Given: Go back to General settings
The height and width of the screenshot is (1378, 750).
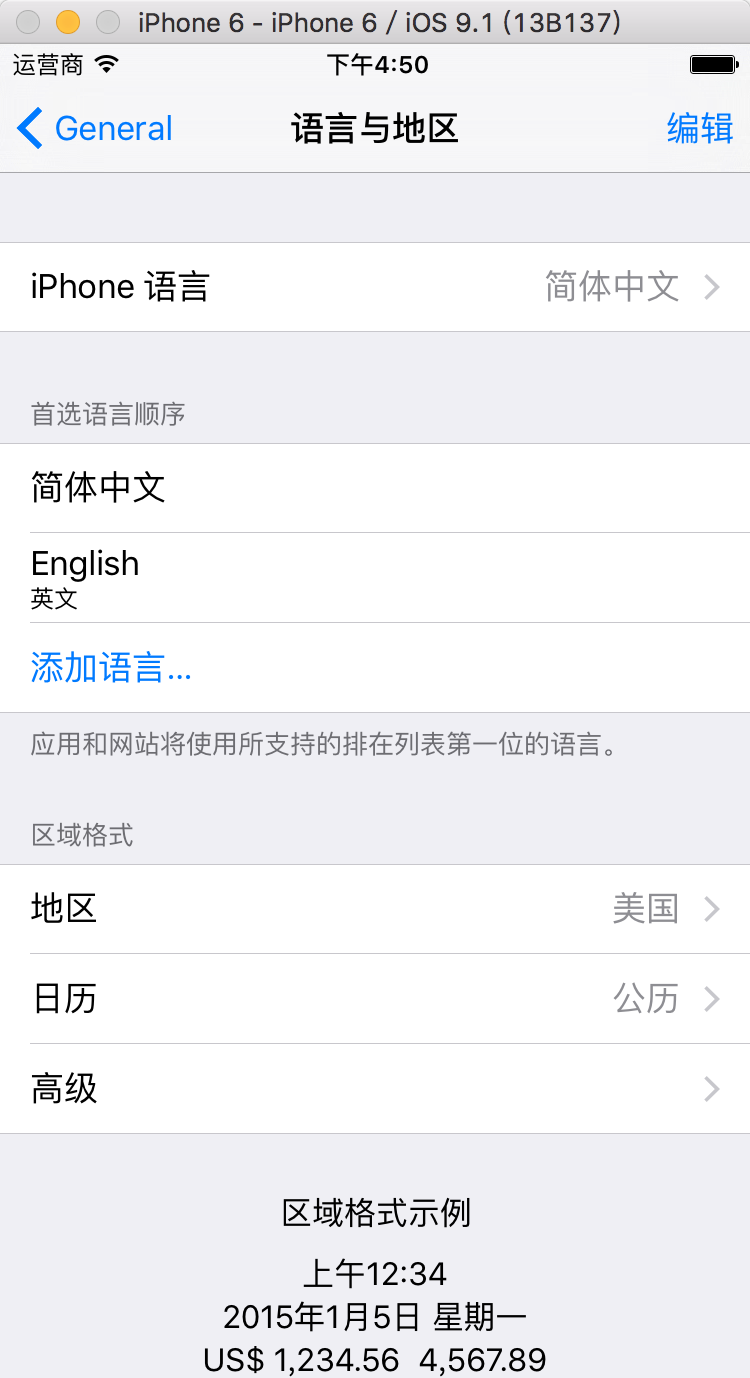Looking at the screenshot, I should [x=95, y=129].
